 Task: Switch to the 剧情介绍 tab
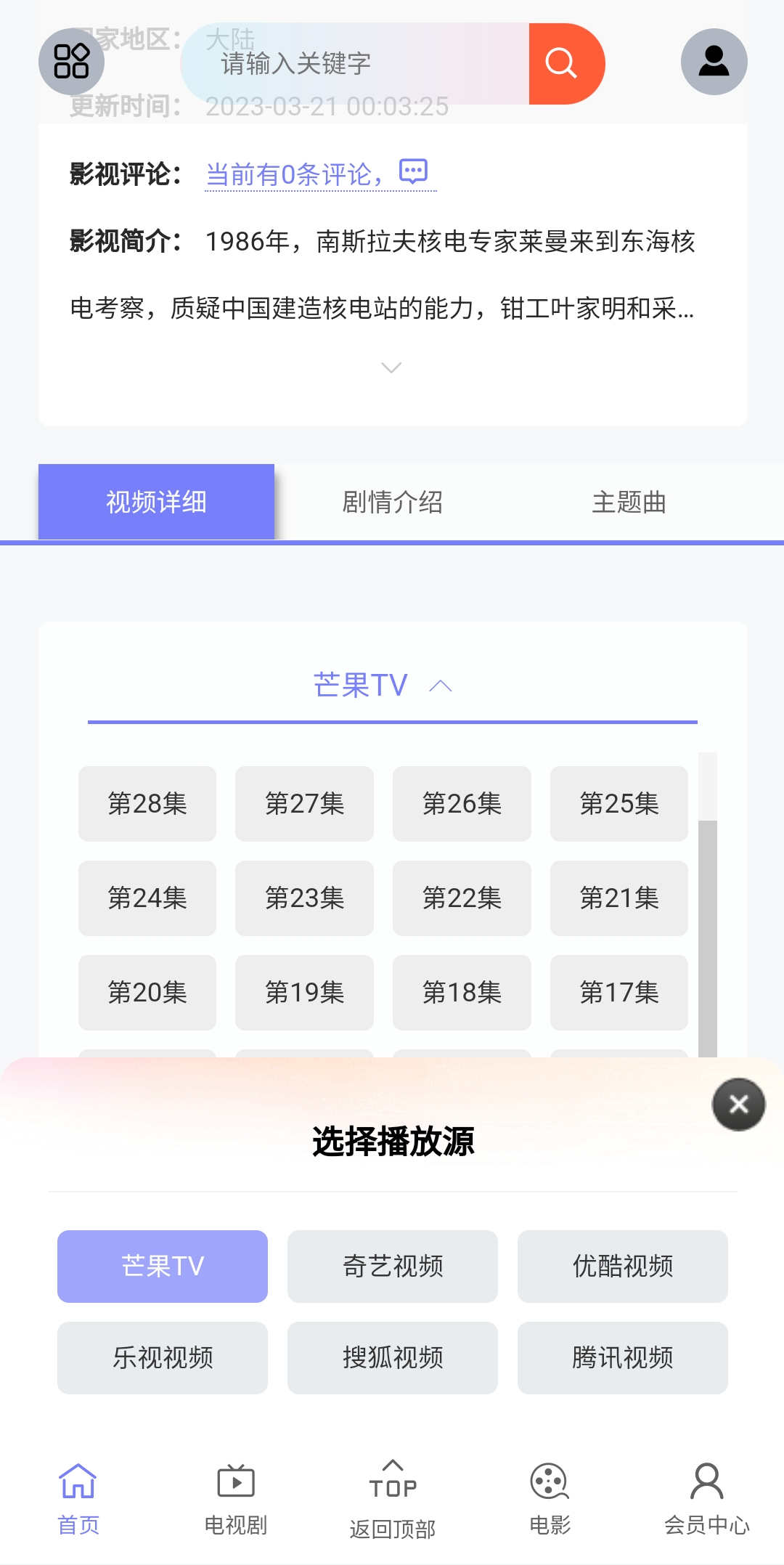(392, 503)
